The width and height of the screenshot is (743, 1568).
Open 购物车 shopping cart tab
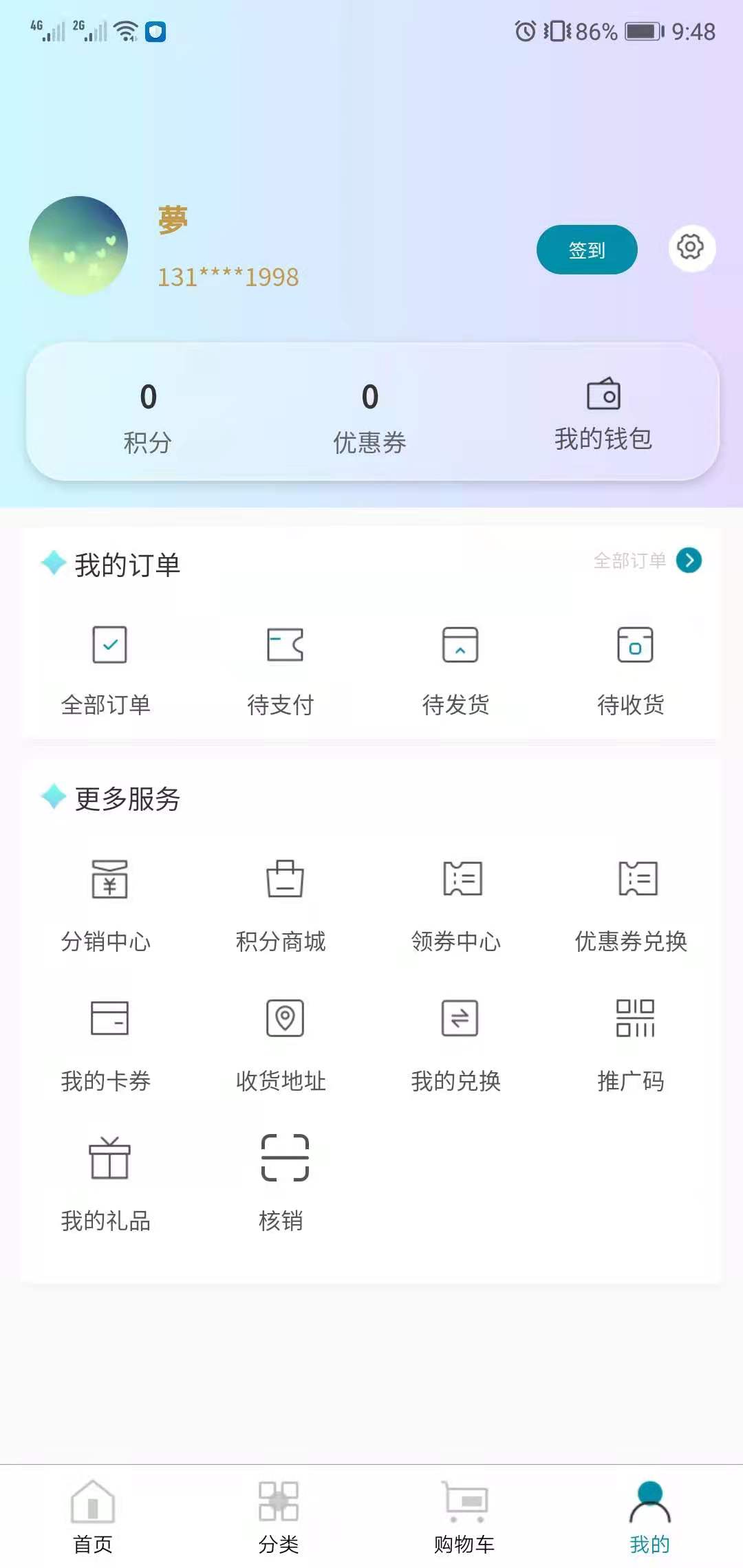pos(464,1506)
